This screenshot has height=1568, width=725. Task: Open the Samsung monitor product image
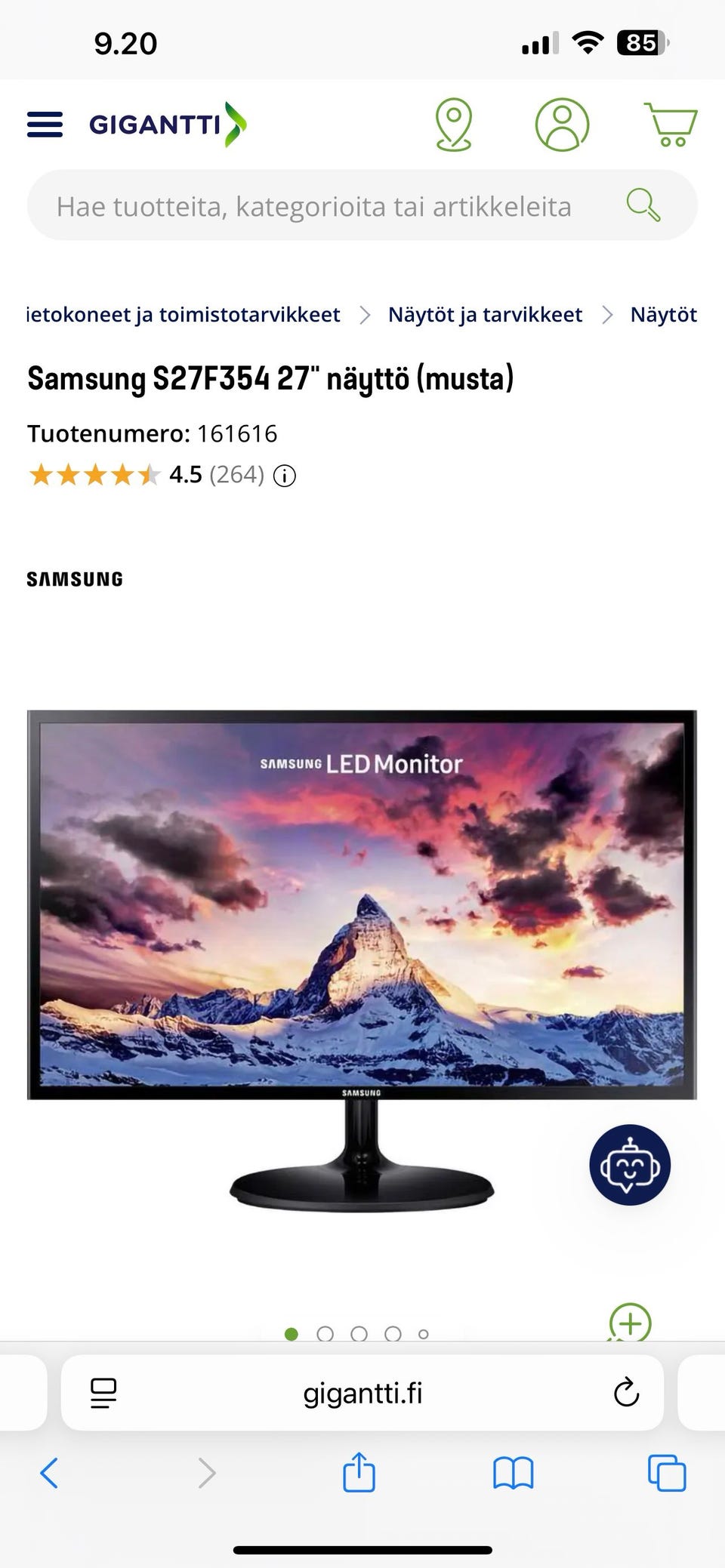362,959
